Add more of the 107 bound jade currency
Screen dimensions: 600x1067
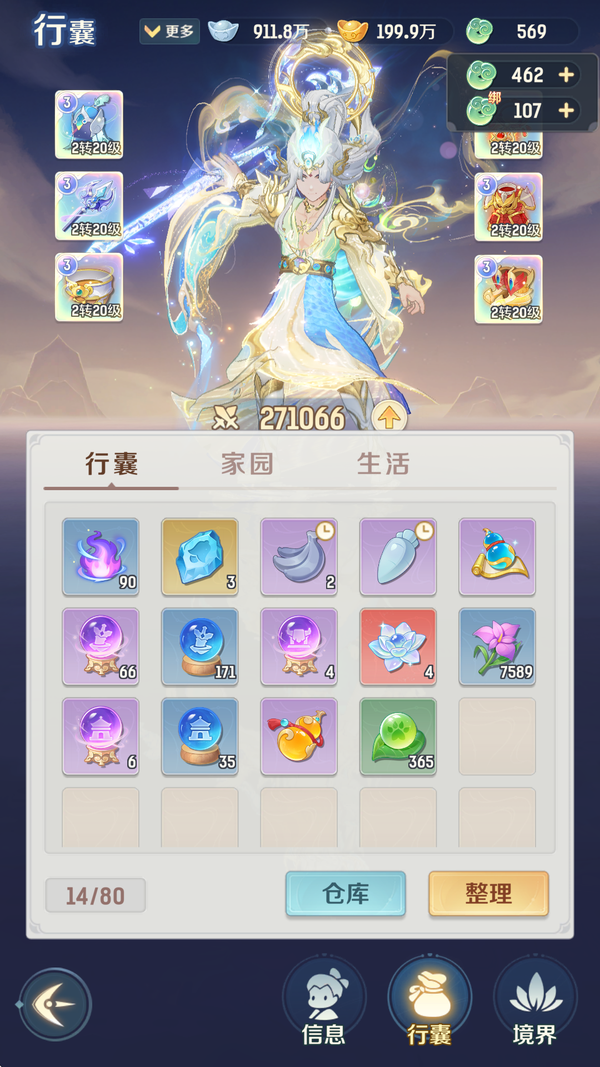566,110
